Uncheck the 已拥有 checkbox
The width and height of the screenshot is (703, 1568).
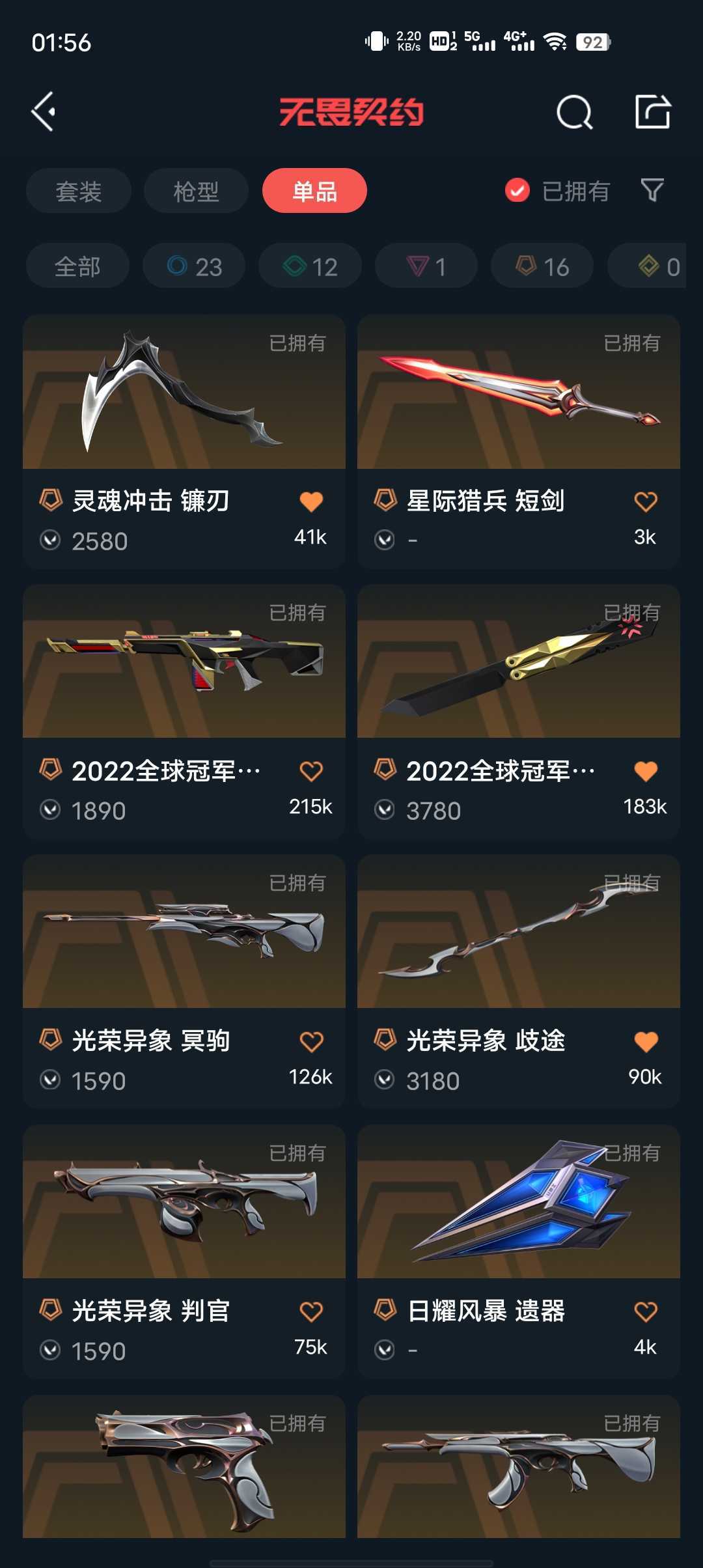click(x=517, y=191)
